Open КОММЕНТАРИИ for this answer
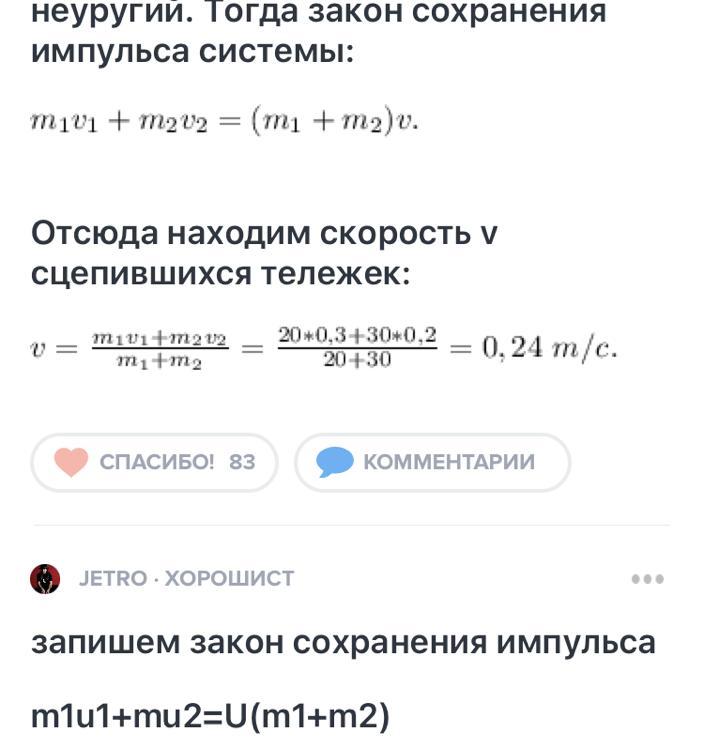704x751 pixels. point(432,462)
